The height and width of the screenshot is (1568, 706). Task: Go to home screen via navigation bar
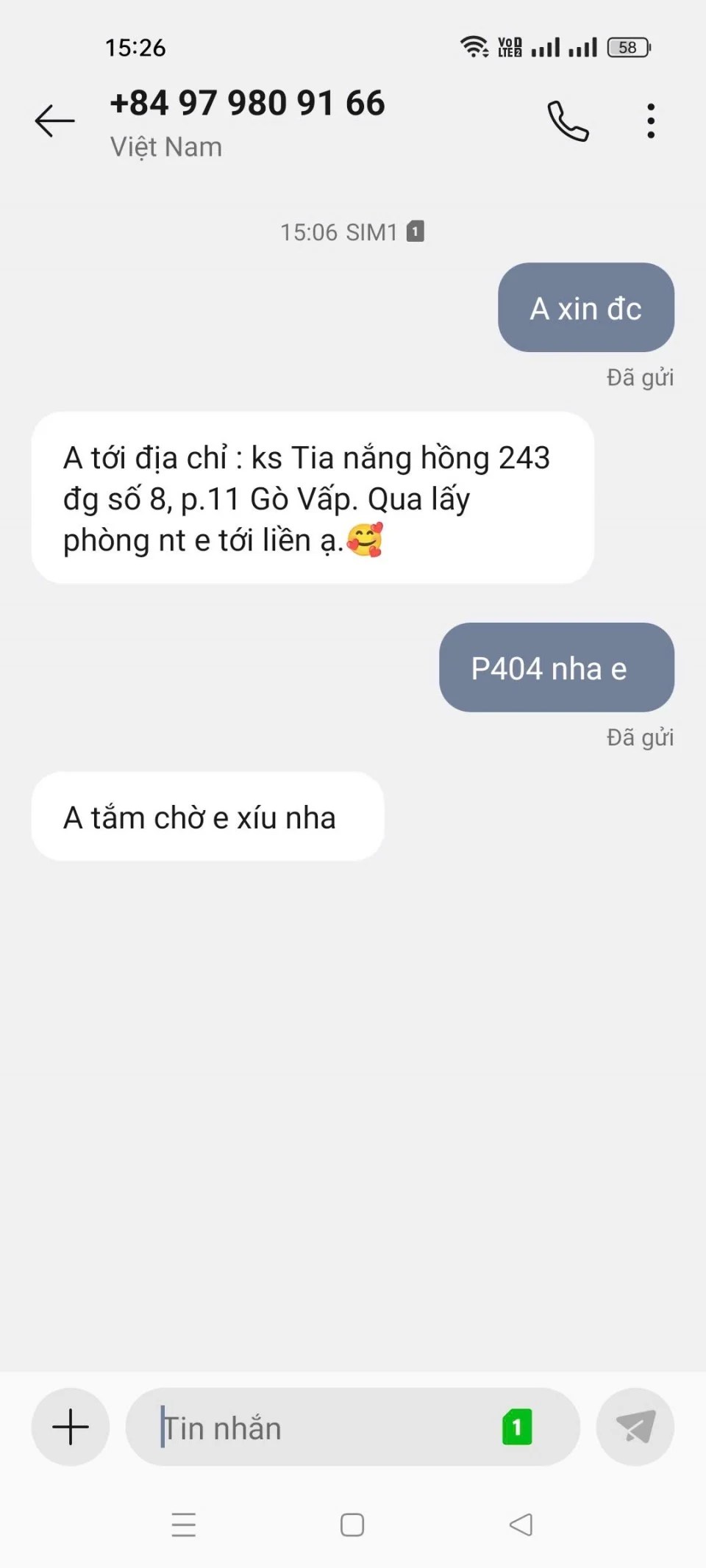click(x=352, y=1525)
